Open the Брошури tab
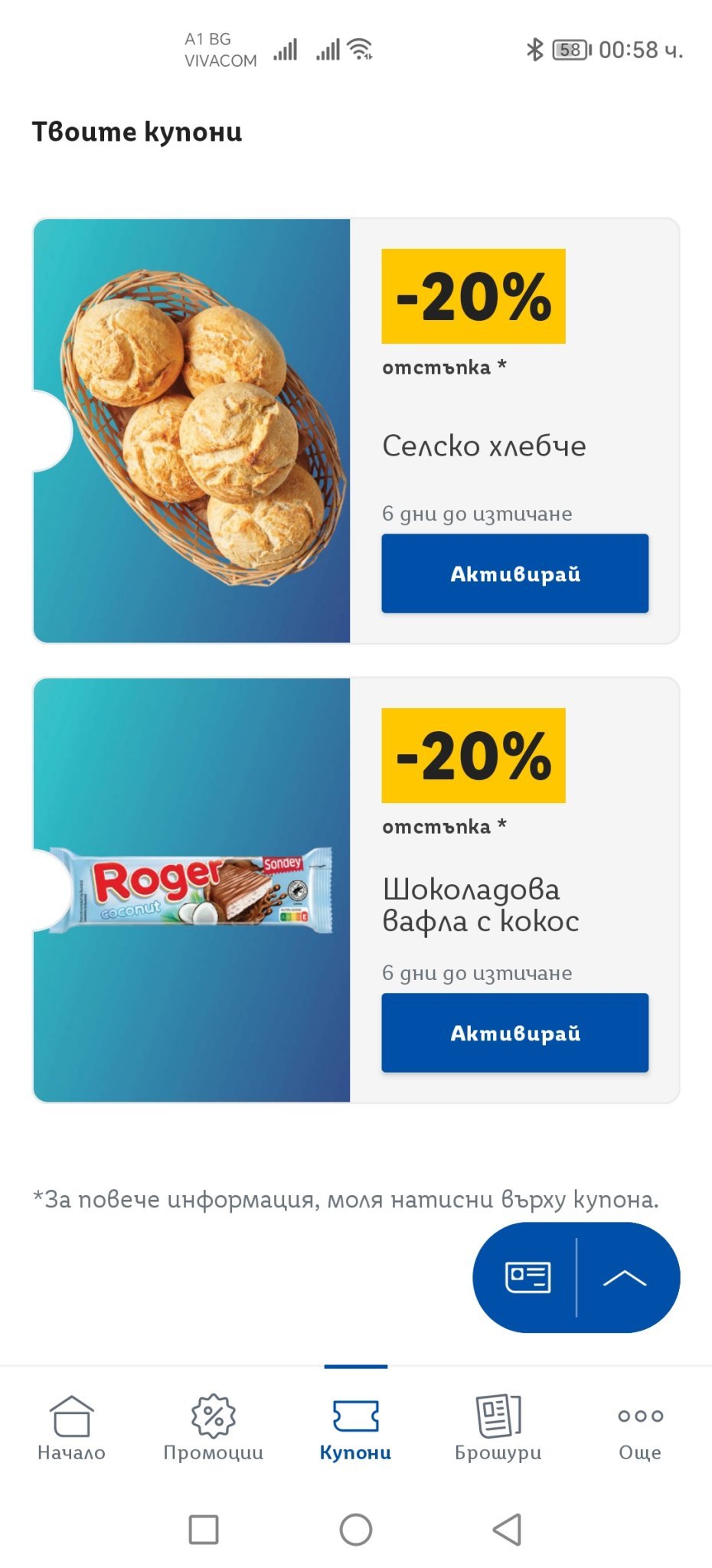 [x=498, y=1427]
